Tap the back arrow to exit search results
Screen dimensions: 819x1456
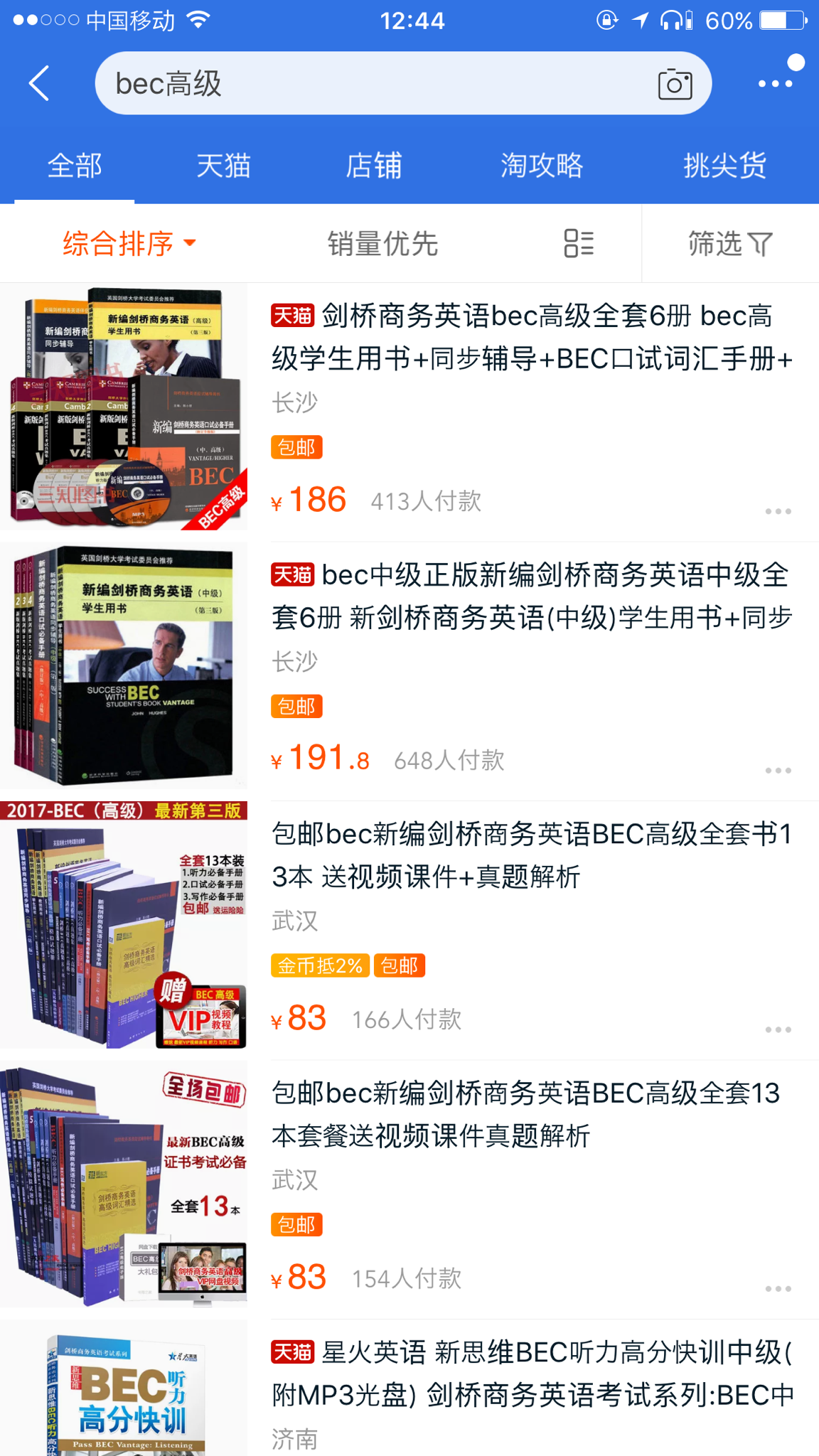[39, 83]
